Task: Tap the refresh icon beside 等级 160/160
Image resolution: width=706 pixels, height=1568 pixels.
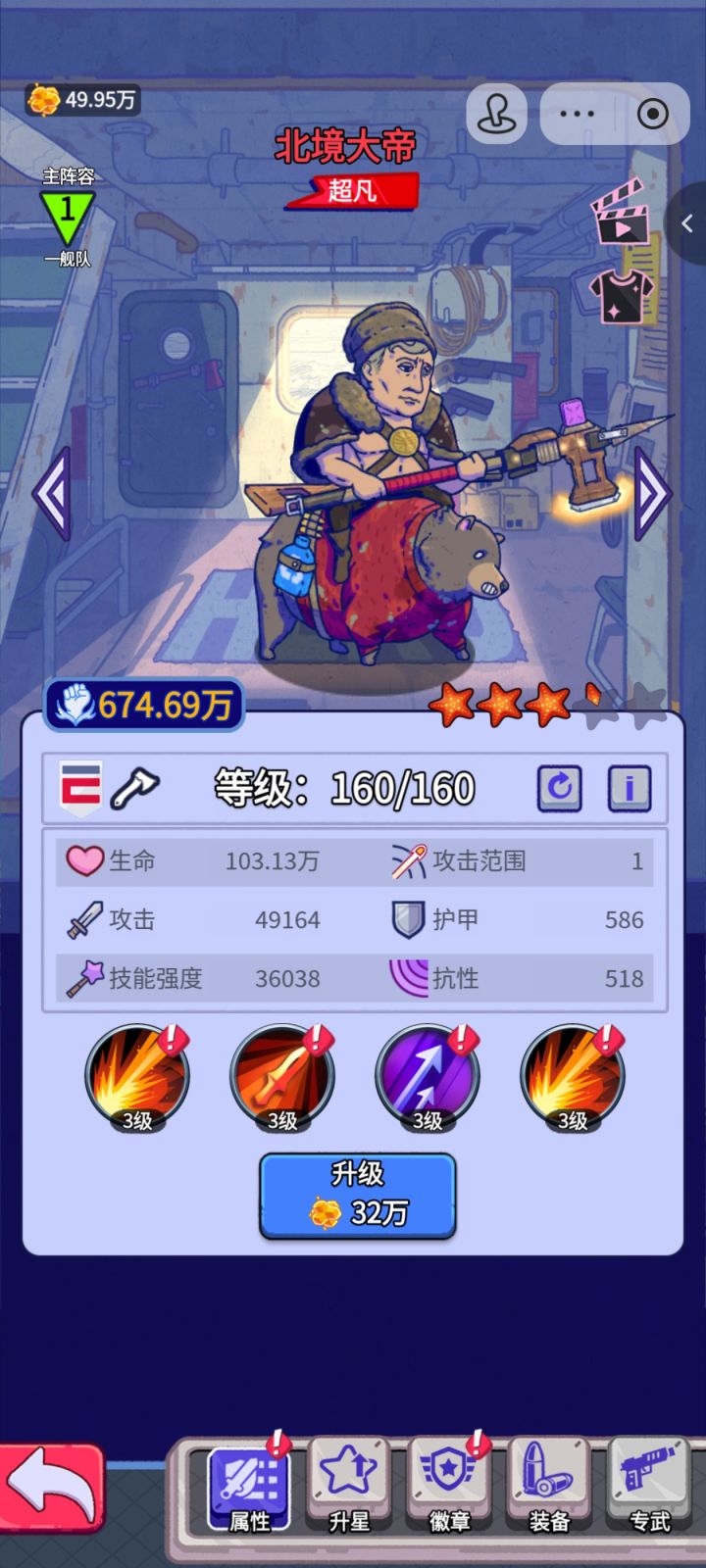Action: click(x=559, y=787)
